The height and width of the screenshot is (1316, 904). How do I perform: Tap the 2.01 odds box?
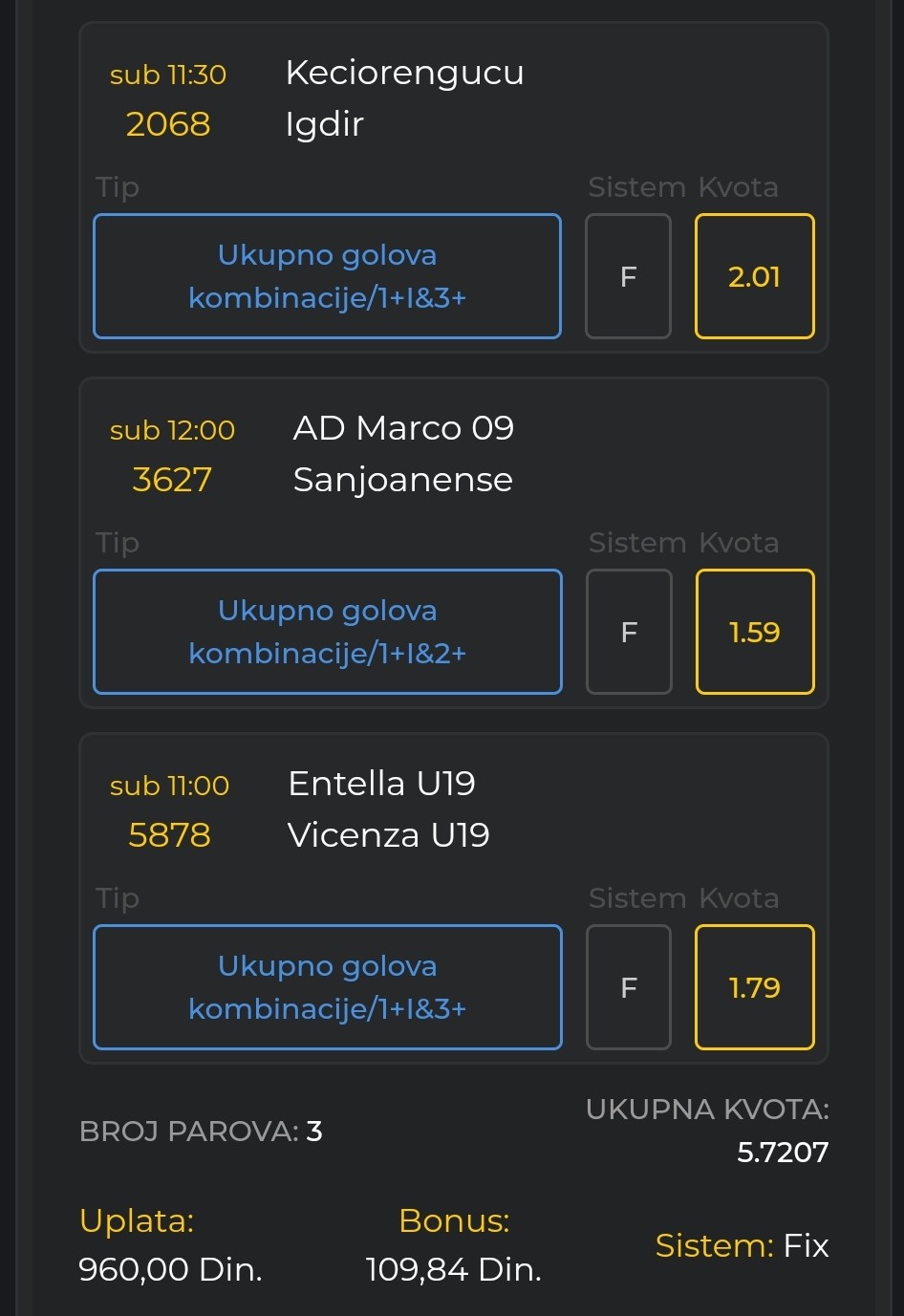click(754, 276)
